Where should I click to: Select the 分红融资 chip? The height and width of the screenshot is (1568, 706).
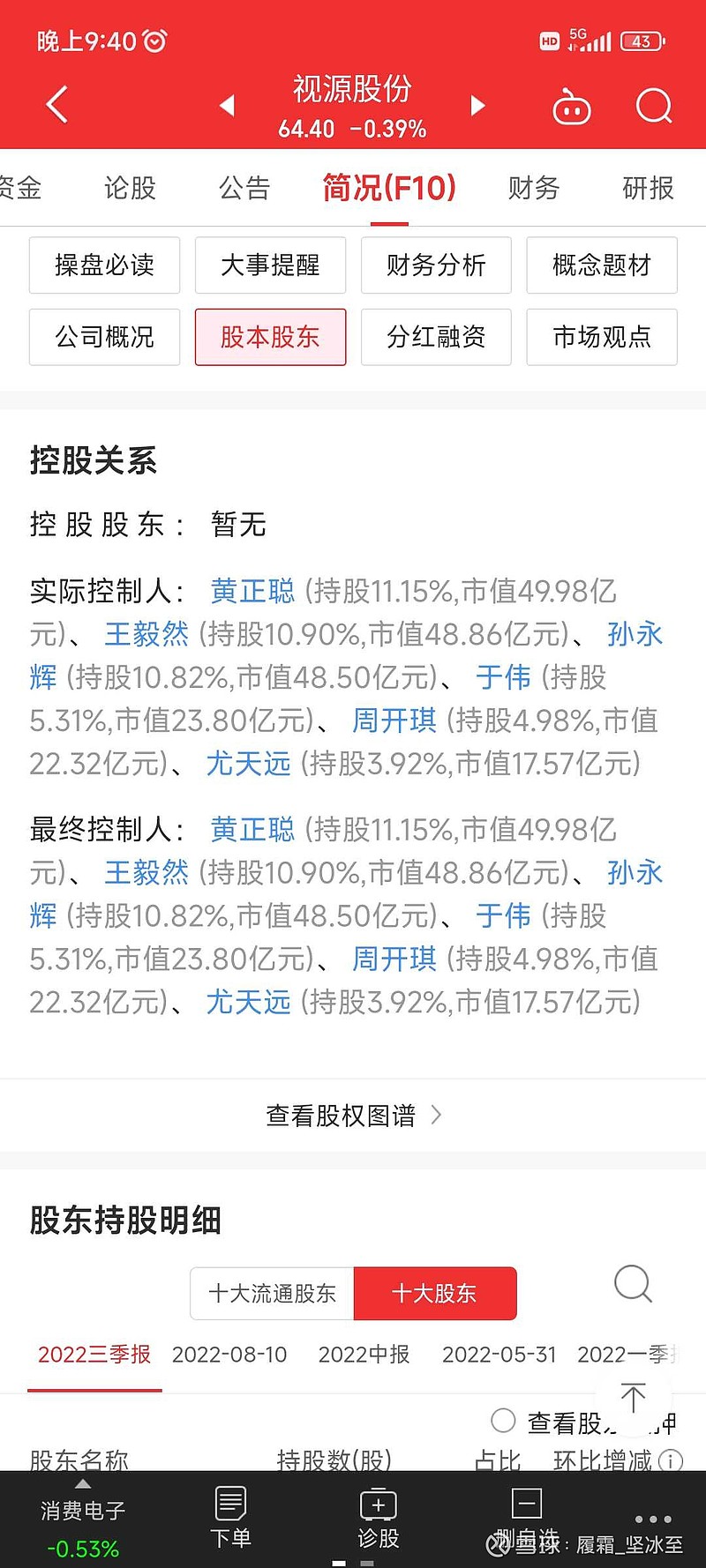pos(436,337)
